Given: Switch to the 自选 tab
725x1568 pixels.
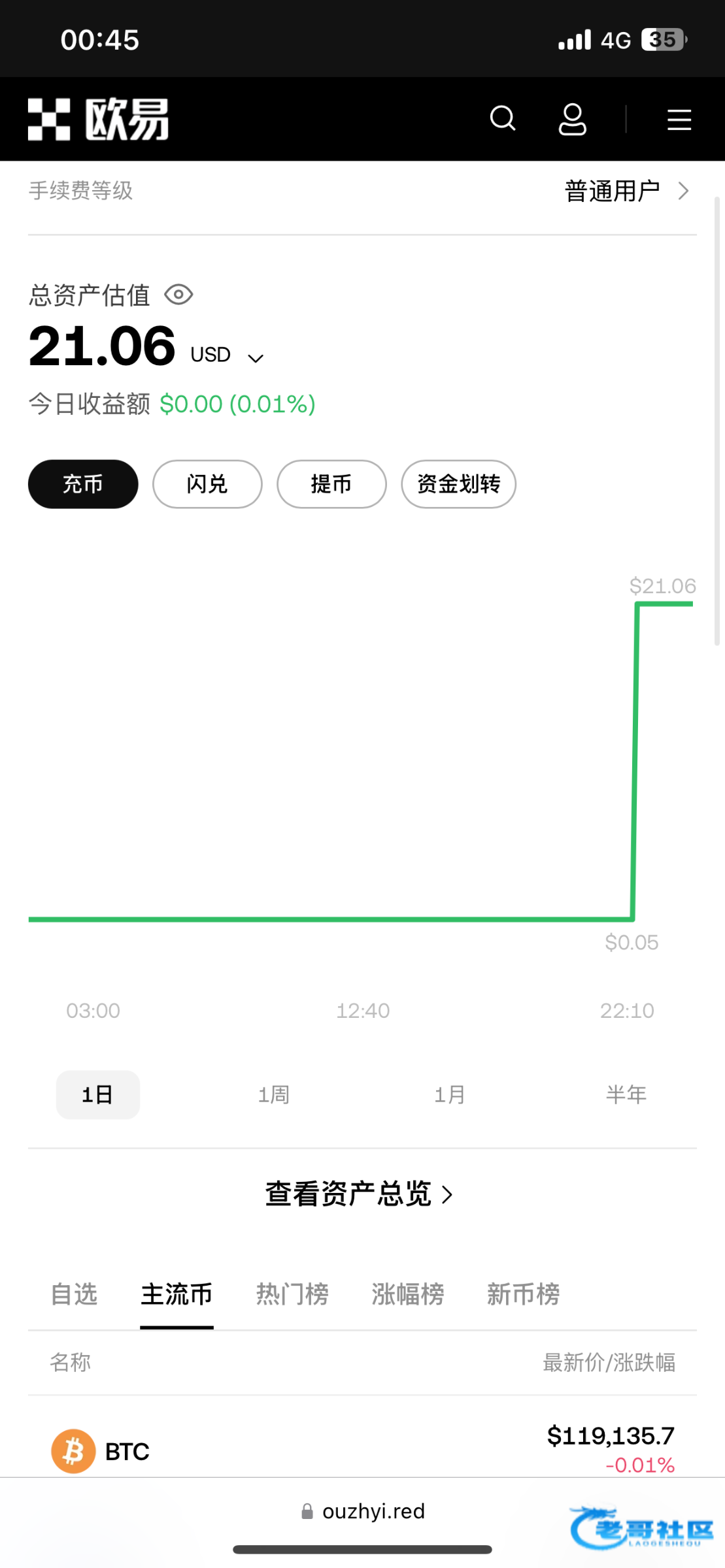Looking at the screenshot, I should (74, 1294).
